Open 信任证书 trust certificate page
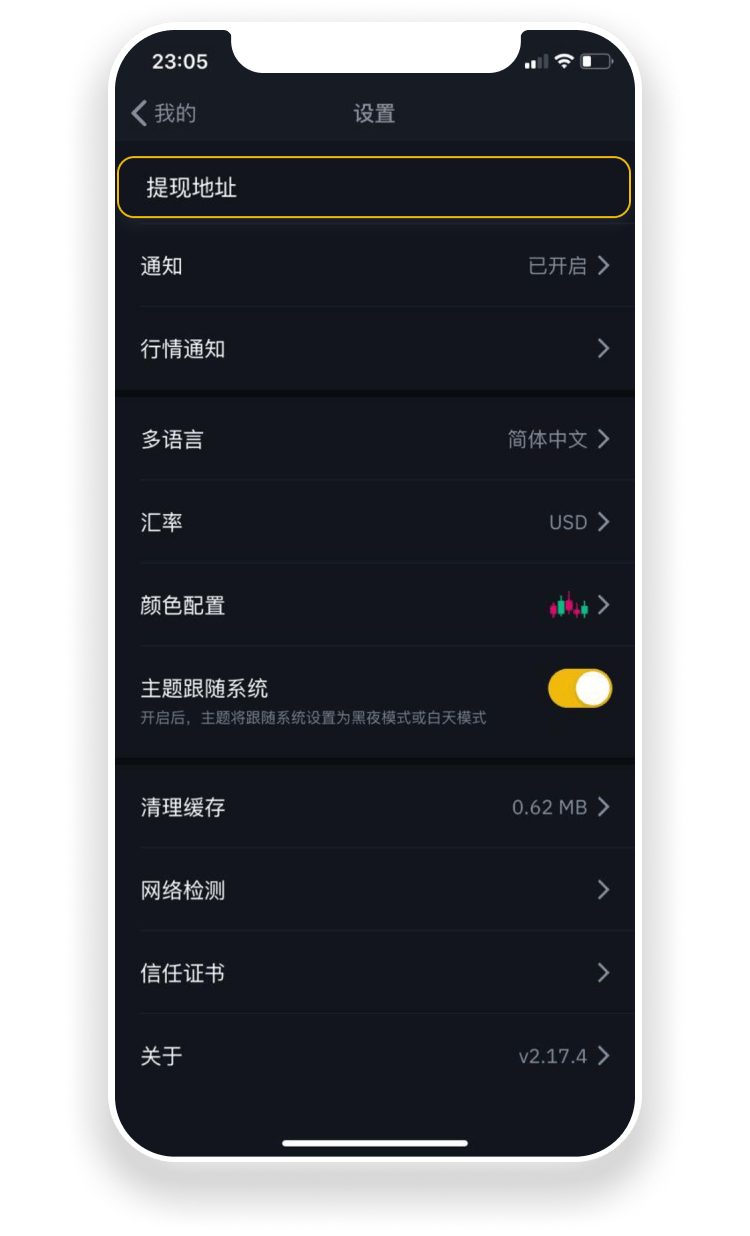 [375, 972]
